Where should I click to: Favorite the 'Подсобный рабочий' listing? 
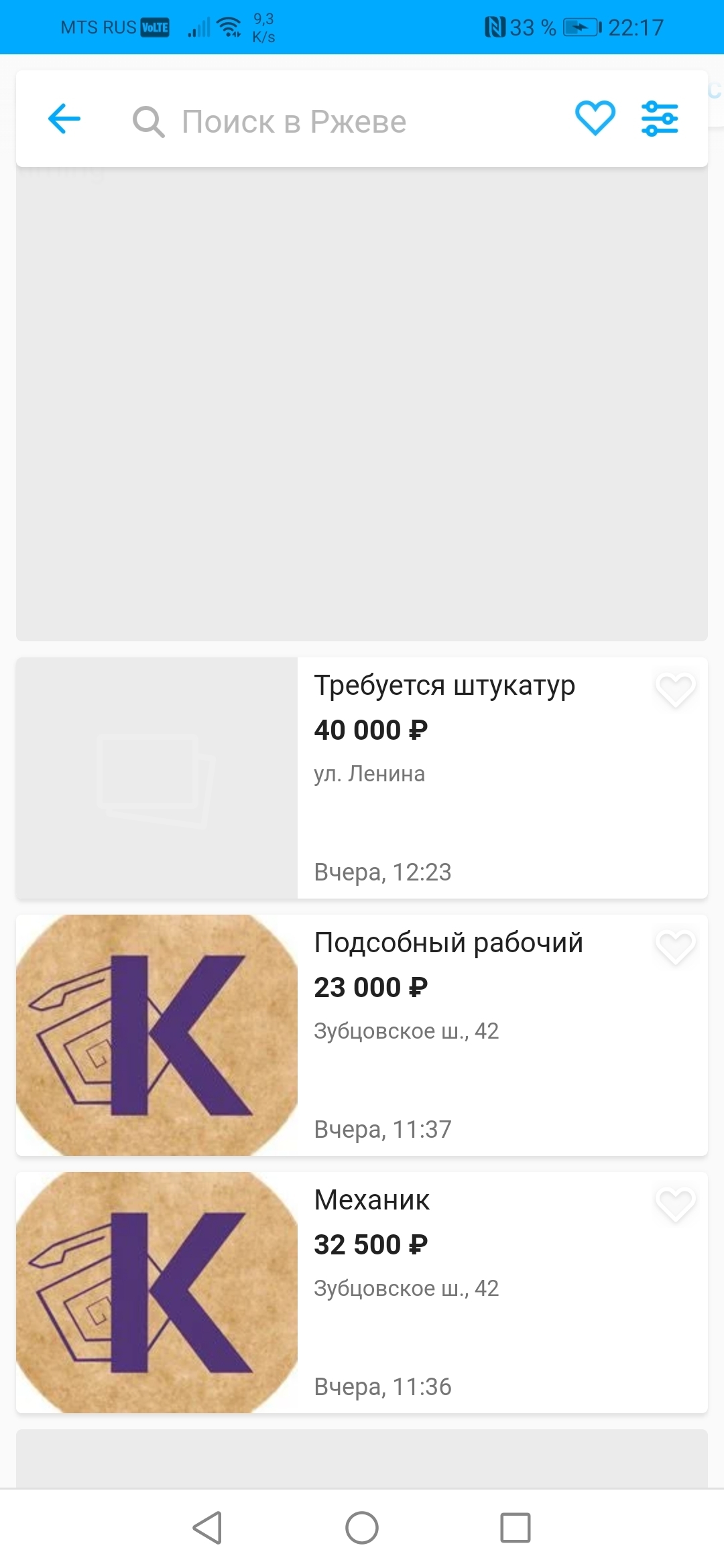pos(675,948)
